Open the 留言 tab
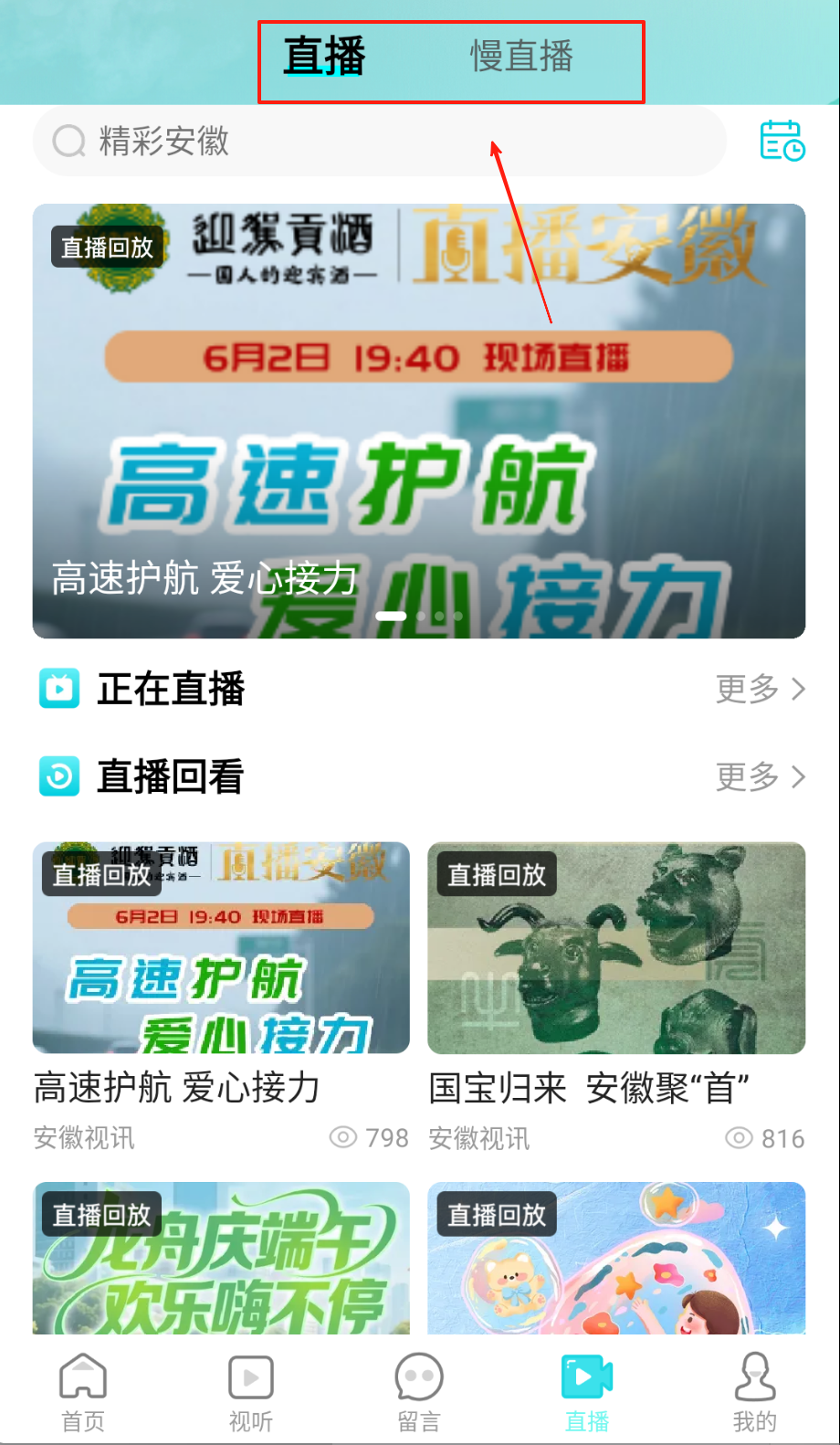The width and height of the screenshot is (840, 1445). point(419,1393)
